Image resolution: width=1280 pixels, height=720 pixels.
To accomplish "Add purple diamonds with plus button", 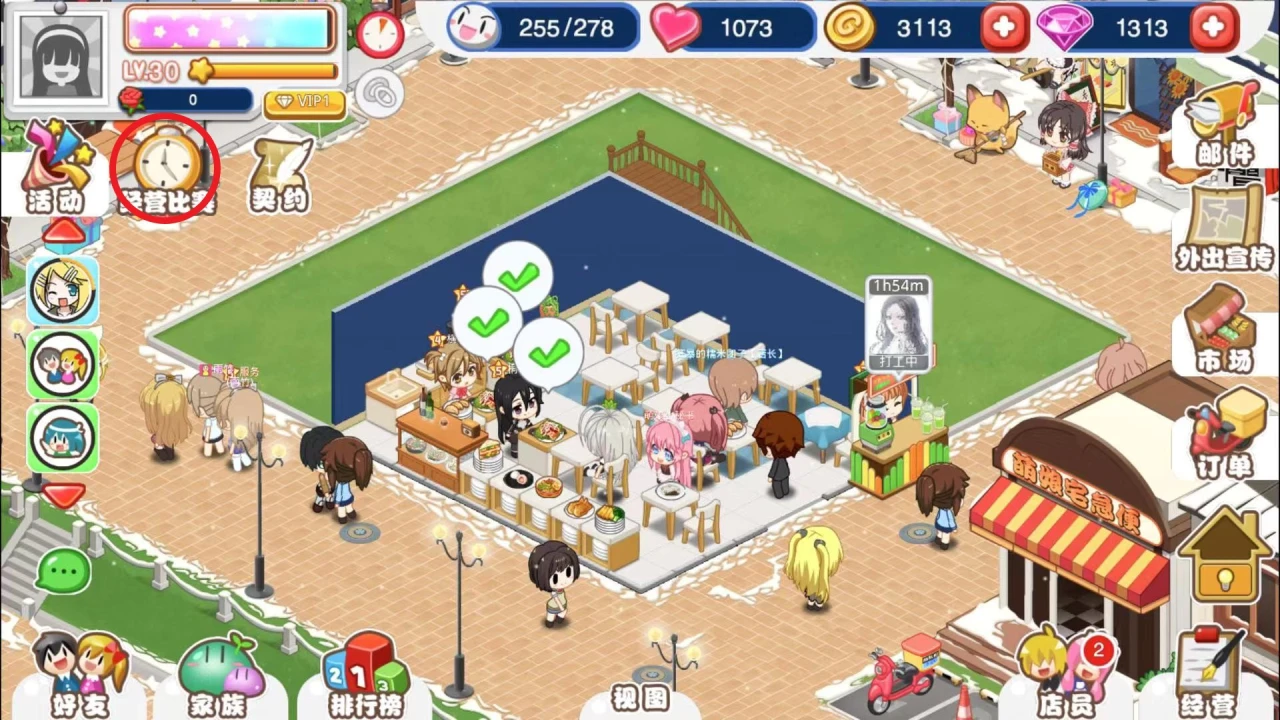I will click(x=1215, y=27).
